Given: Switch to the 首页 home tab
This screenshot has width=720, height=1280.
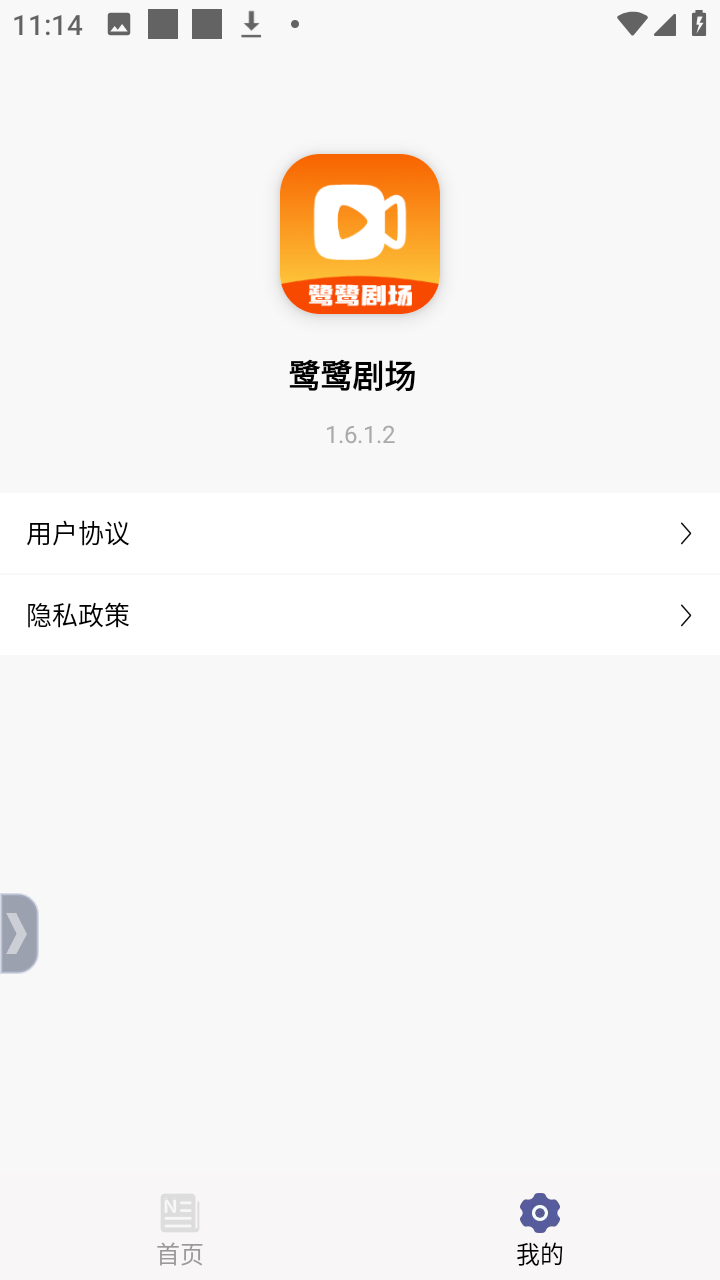Looking at the screenshot, I should click(x=180, y=1229).
